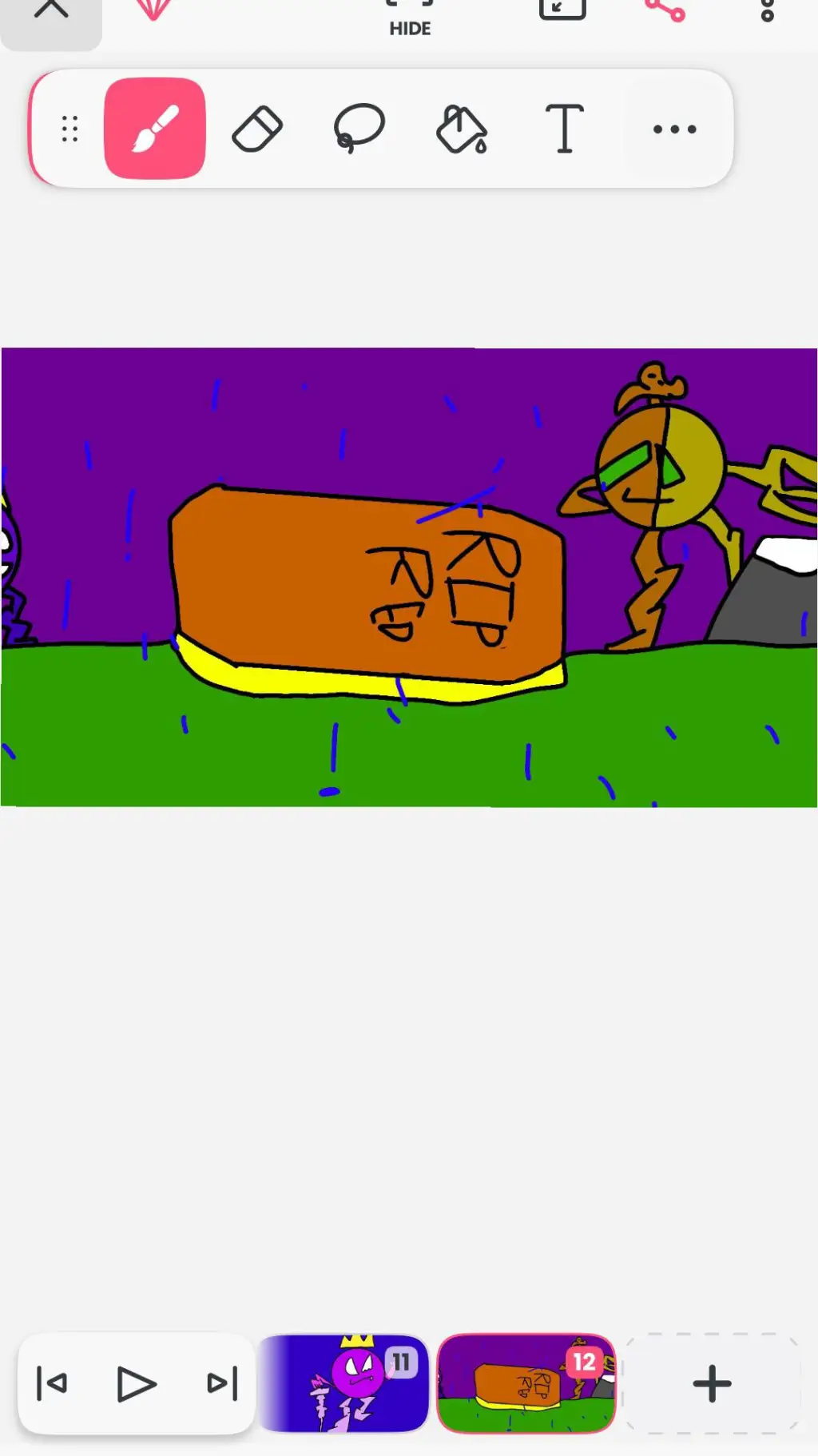818x1456 pixels.
Task: Open the share icon
Action: click(665, 10)
